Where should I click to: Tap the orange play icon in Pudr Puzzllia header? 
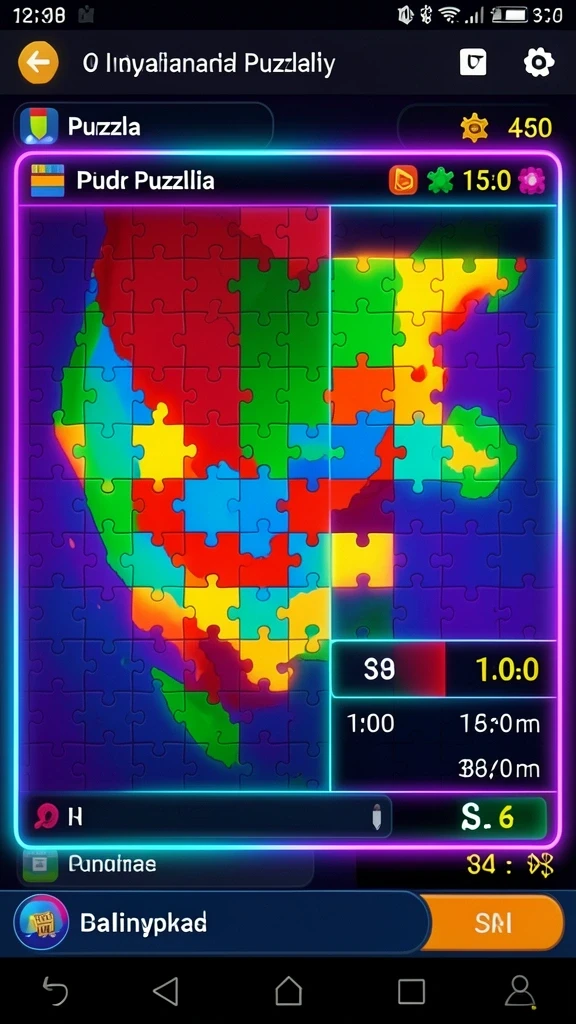[x=403, y=180]
